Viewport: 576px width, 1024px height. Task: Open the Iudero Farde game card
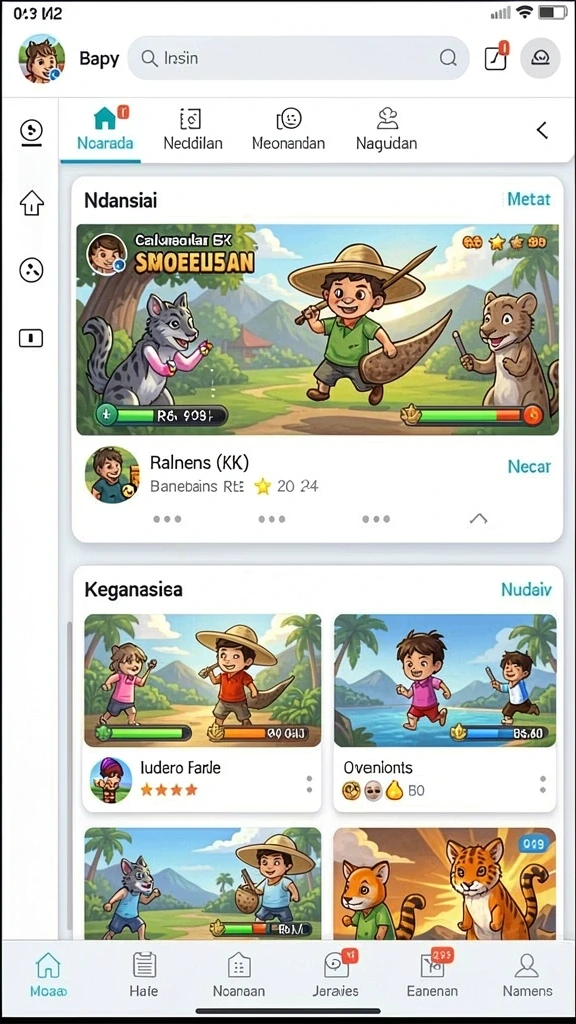tap(202, 712)
